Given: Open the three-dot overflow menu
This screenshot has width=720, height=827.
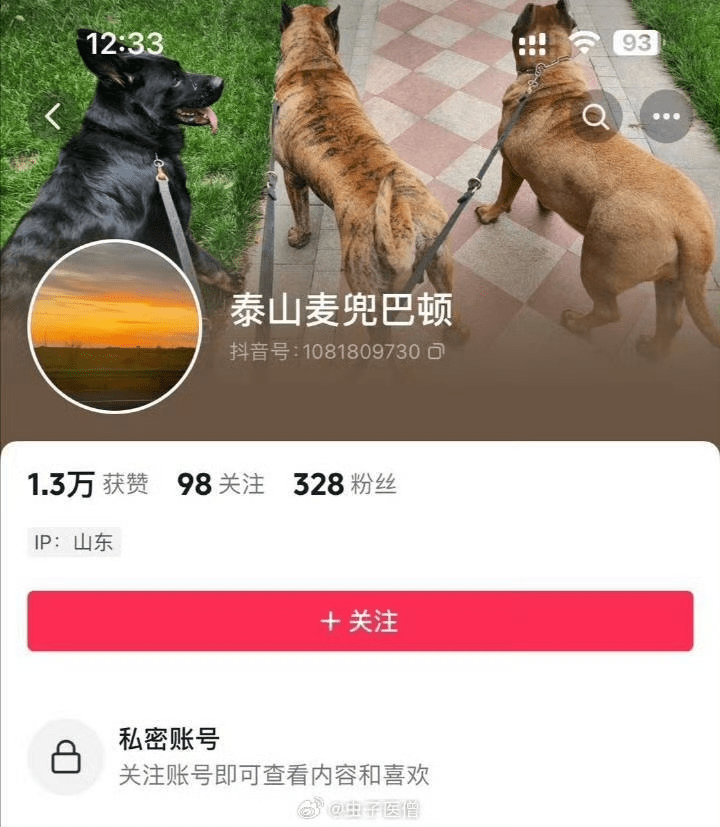Looking at the screenshot, I should (x=666, y=117).
